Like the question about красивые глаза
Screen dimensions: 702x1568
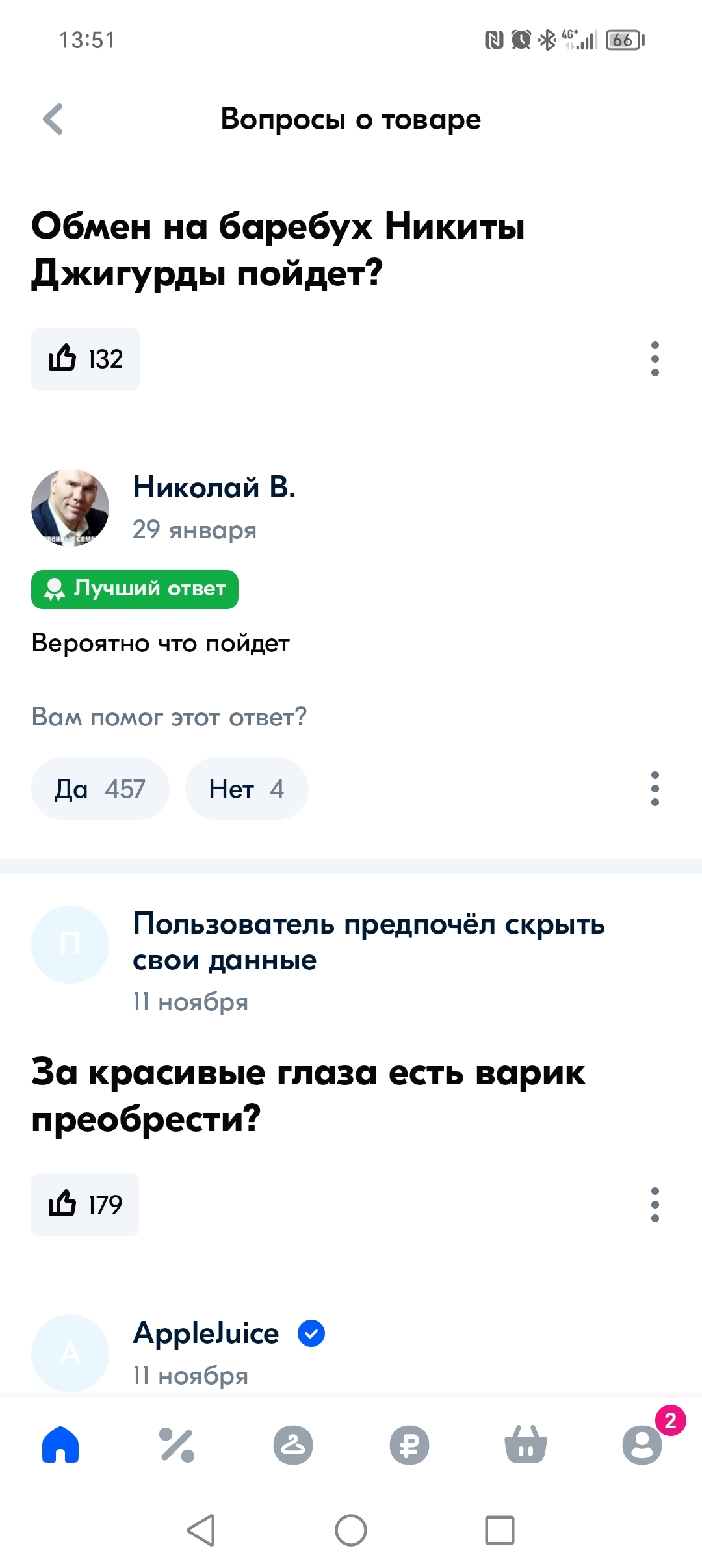pos(85,1205)
